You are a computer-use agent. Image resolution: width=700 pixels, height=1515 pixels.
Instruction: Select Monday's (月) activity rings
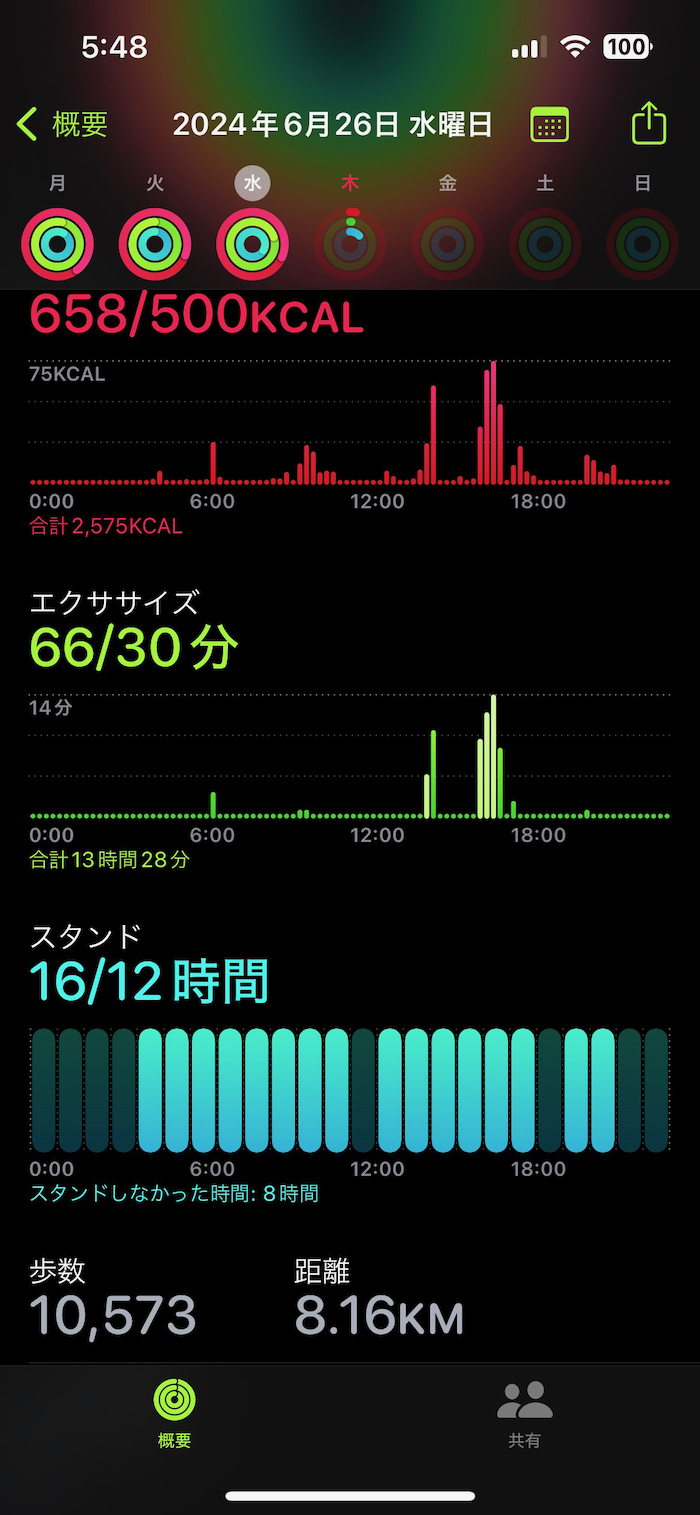(58, 243)
